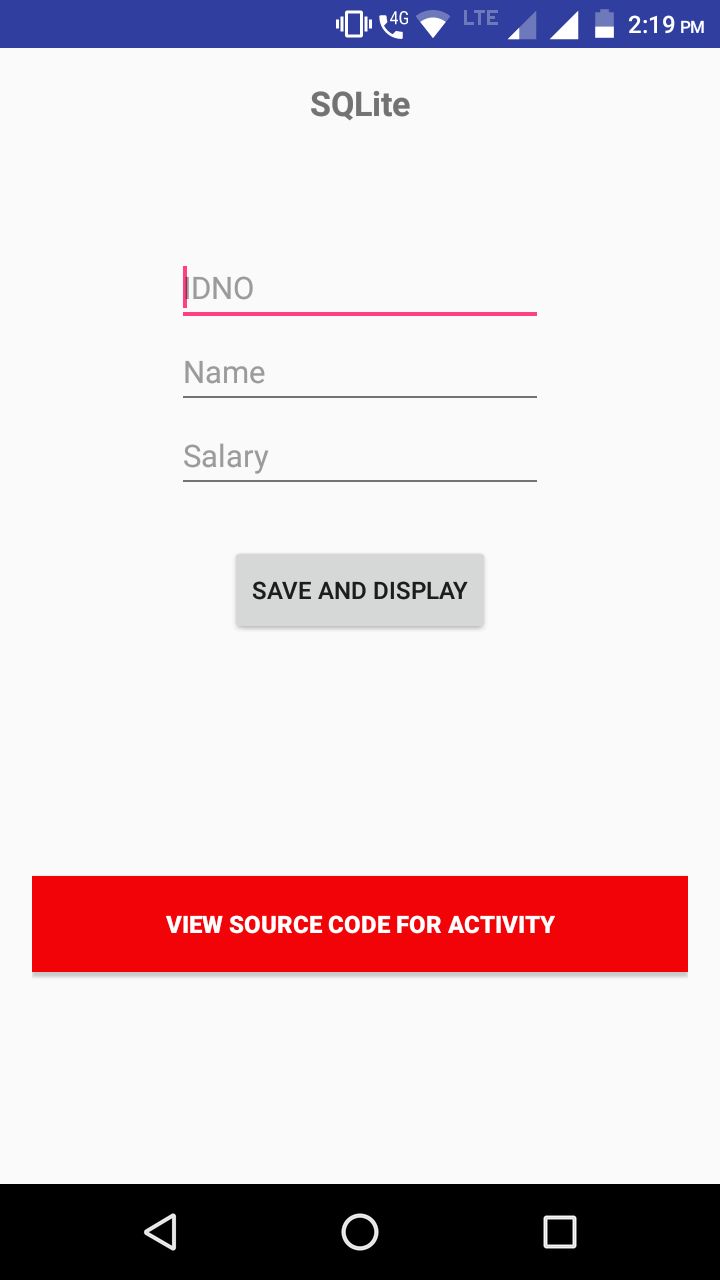Tap the Name text field
Image resolution: width=720 pixels, height=1280 pixels.
(x=360, y=373)
